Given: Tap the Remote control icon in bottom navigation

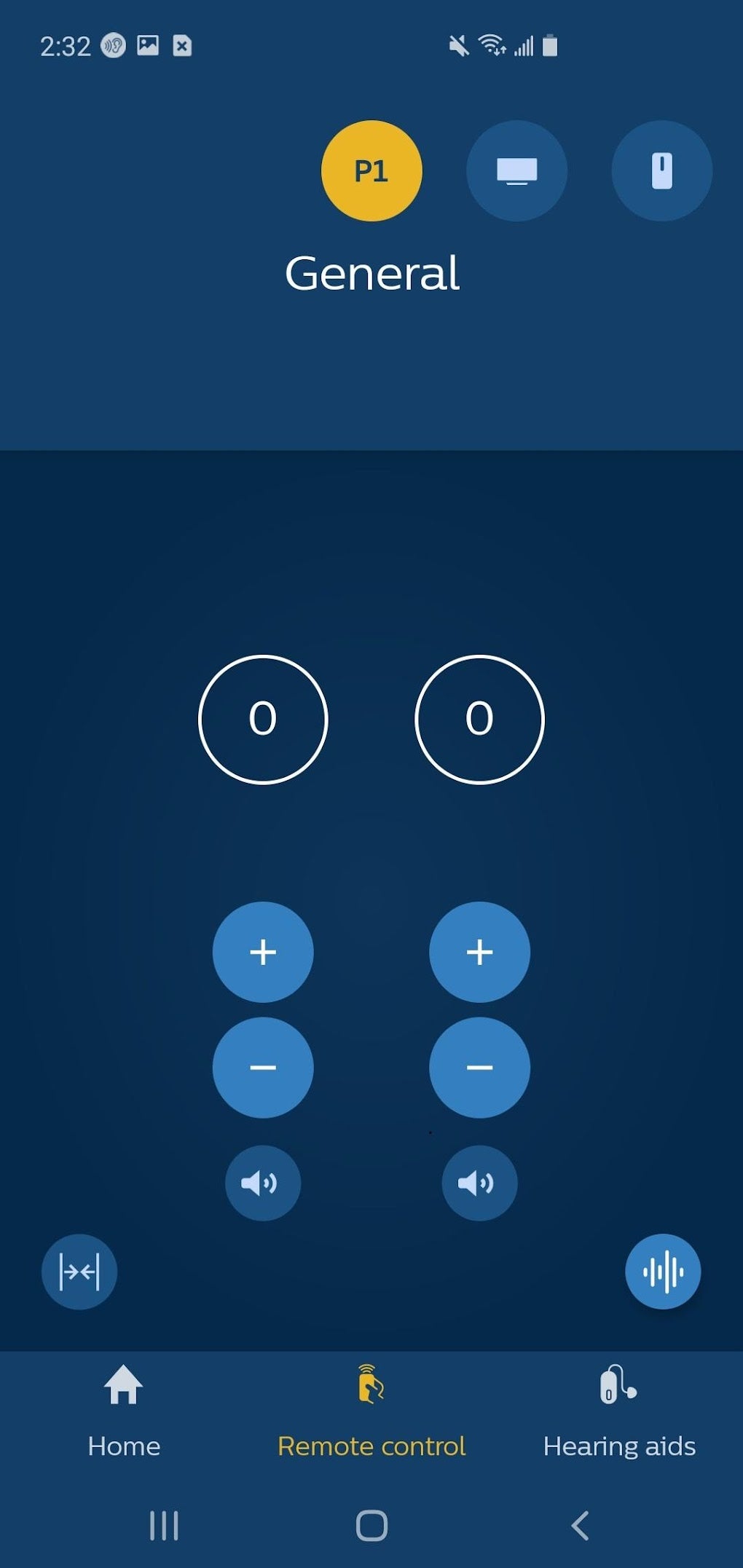Looking at the screenshot, I should (371, 1387).
